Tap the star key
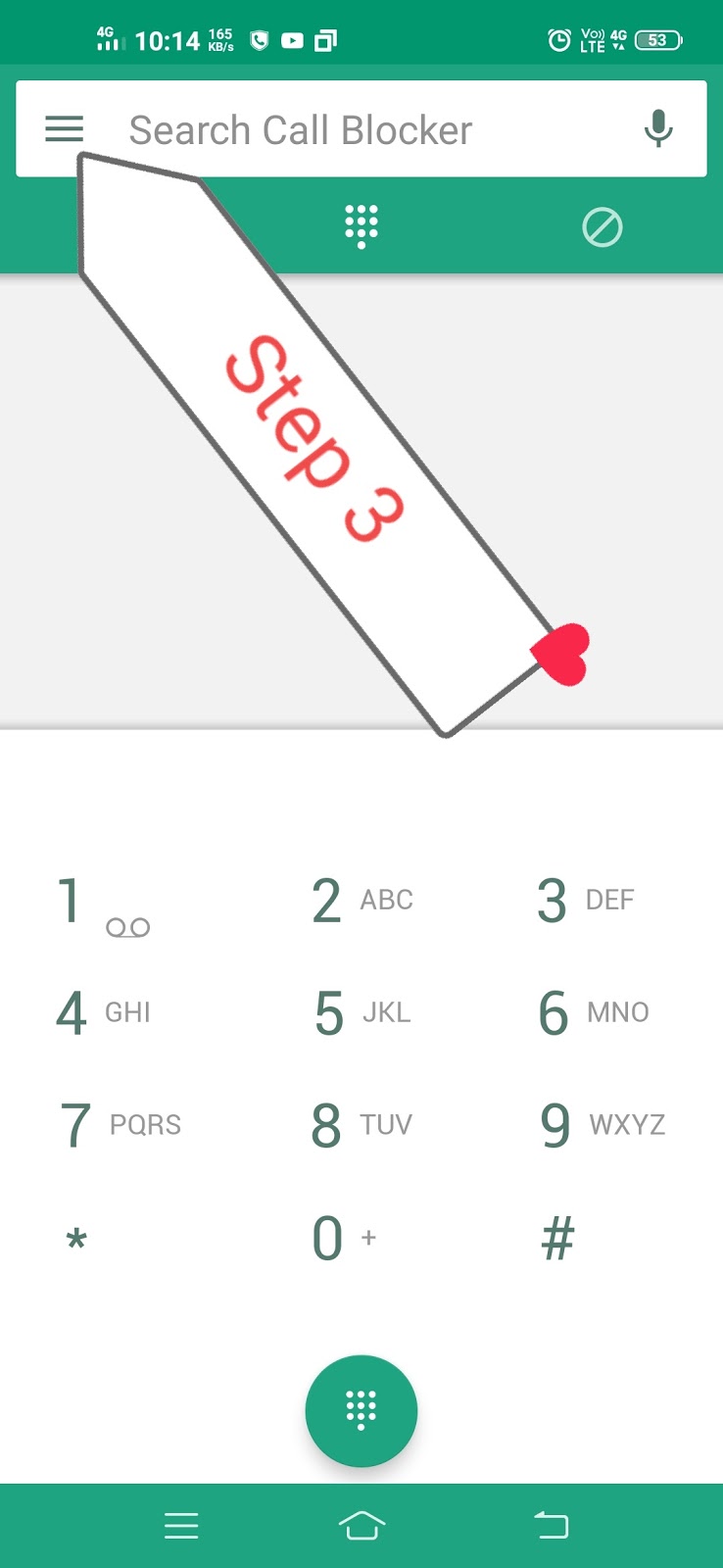Screen dimensions: 723x1568 [76, 1240]
